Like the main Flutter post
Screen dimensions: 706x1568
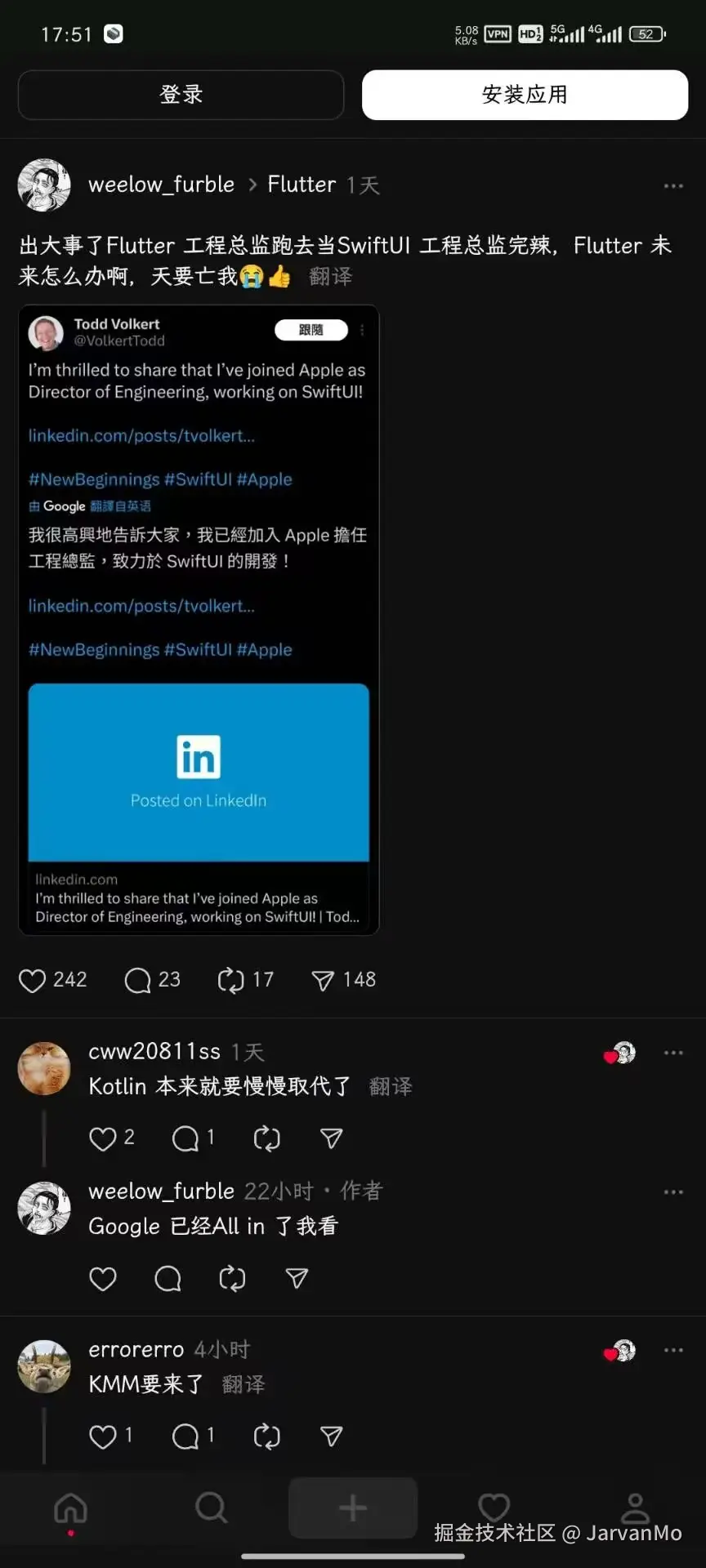[x=33, y=980]
